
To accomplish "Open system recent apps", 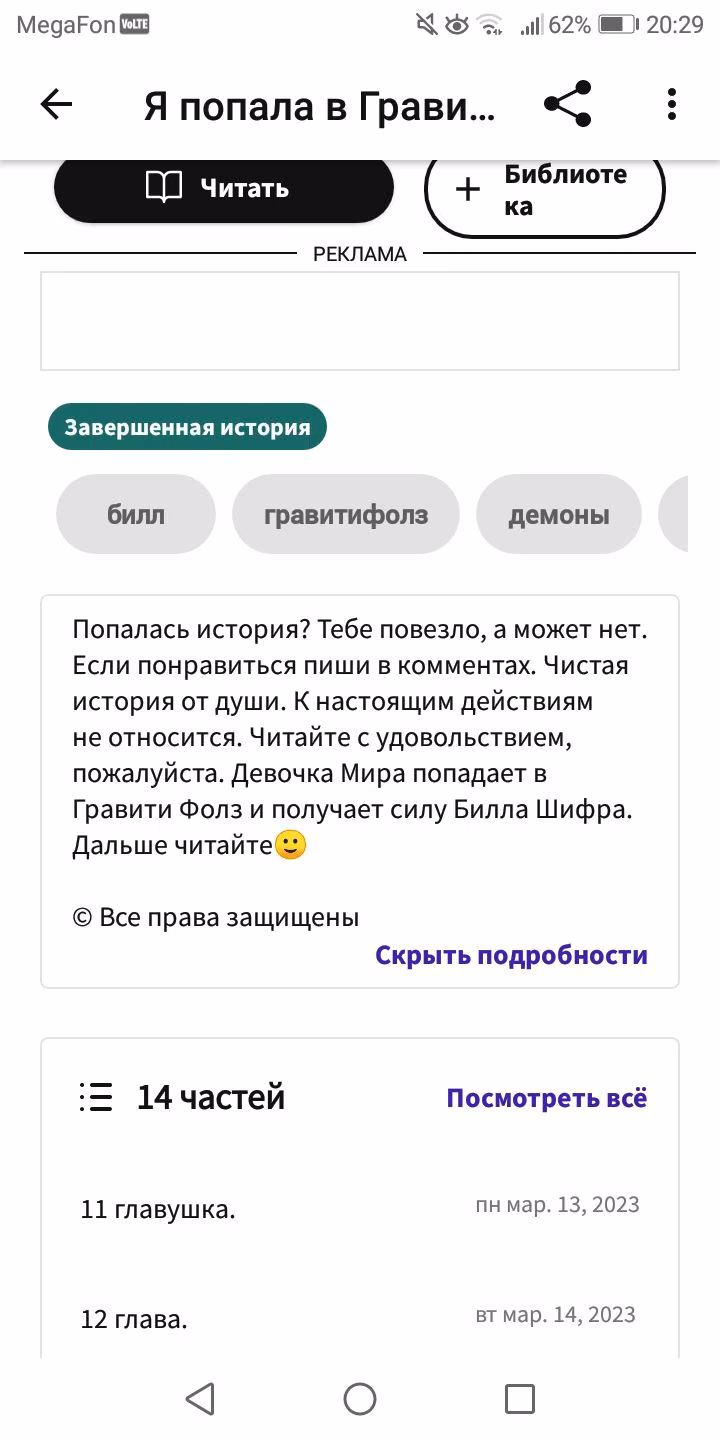I will click(x=520, y=1399).
